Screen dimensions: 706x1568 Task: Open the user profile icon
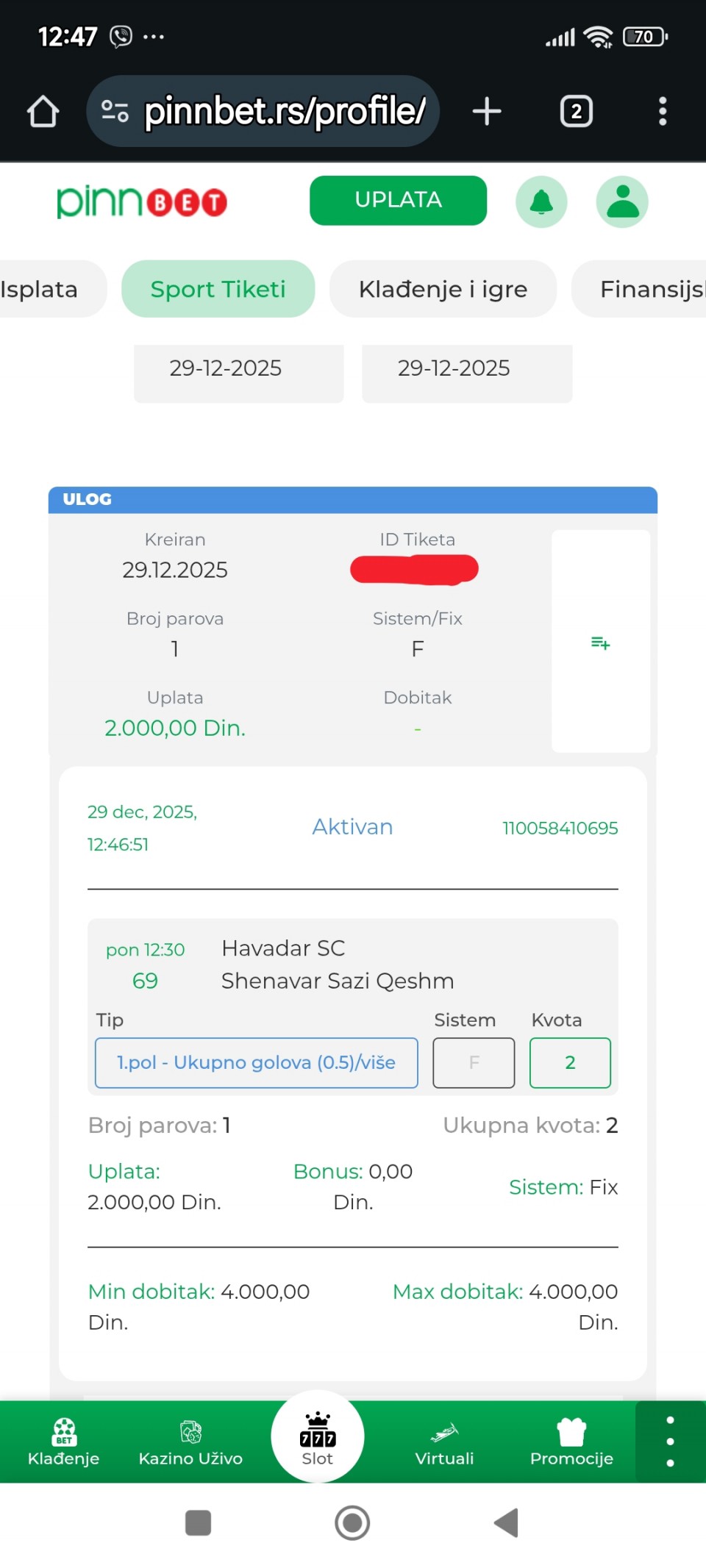click(x=622, y=201)
